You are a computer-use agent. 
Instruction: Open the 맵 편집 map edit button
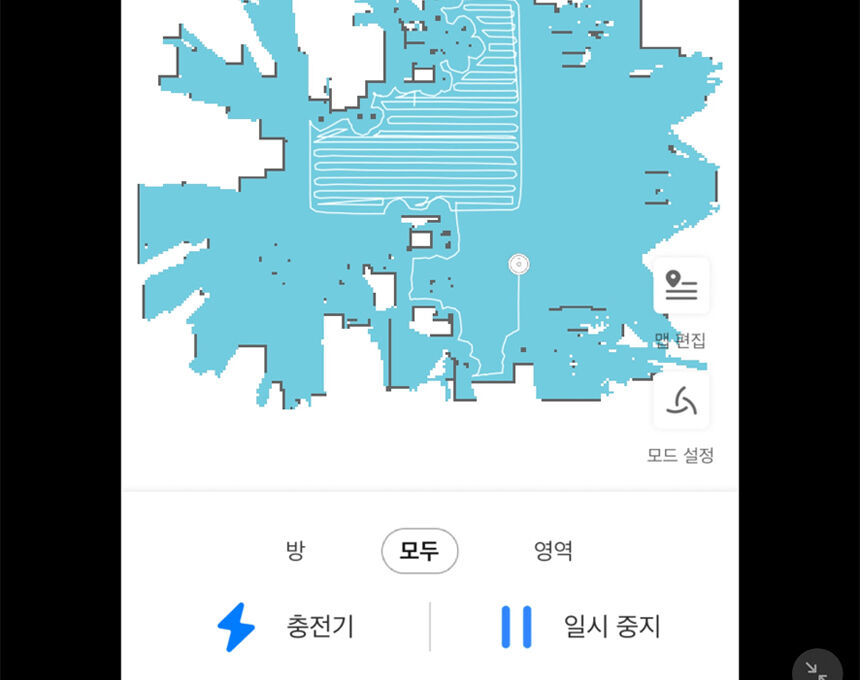(x=681, y=287)
